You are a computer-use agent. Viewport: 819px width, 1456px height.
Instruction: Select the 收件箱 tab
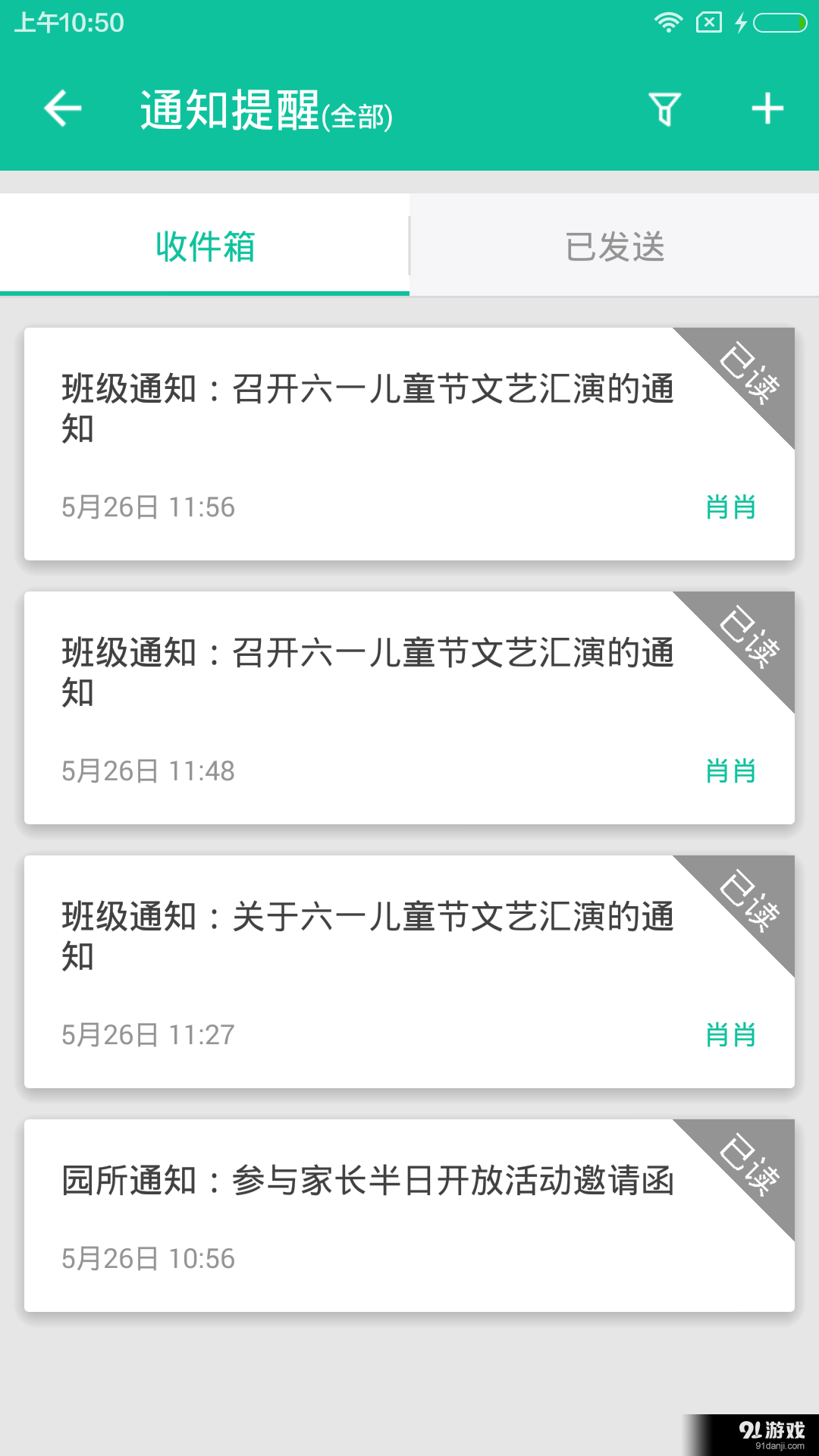click(x=205, y=243)
